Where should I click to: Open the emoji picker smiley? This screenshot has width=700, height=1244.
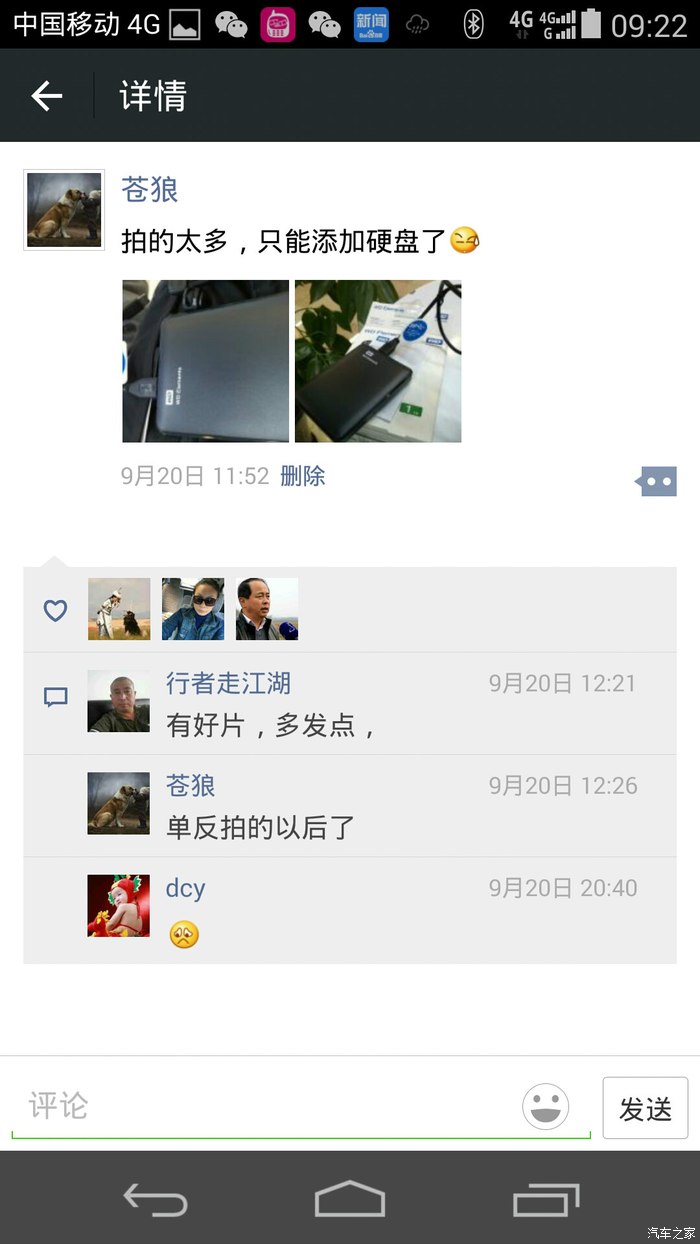[x=545, y=1107]
